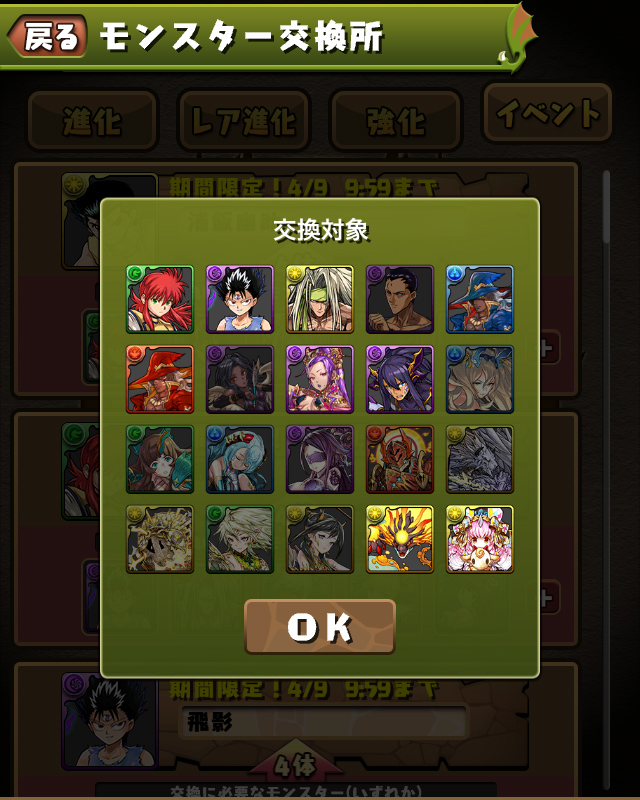Confirm the 交換対象 dialog with OK
This screenshot has width=640, height=800.
[320, 627]
